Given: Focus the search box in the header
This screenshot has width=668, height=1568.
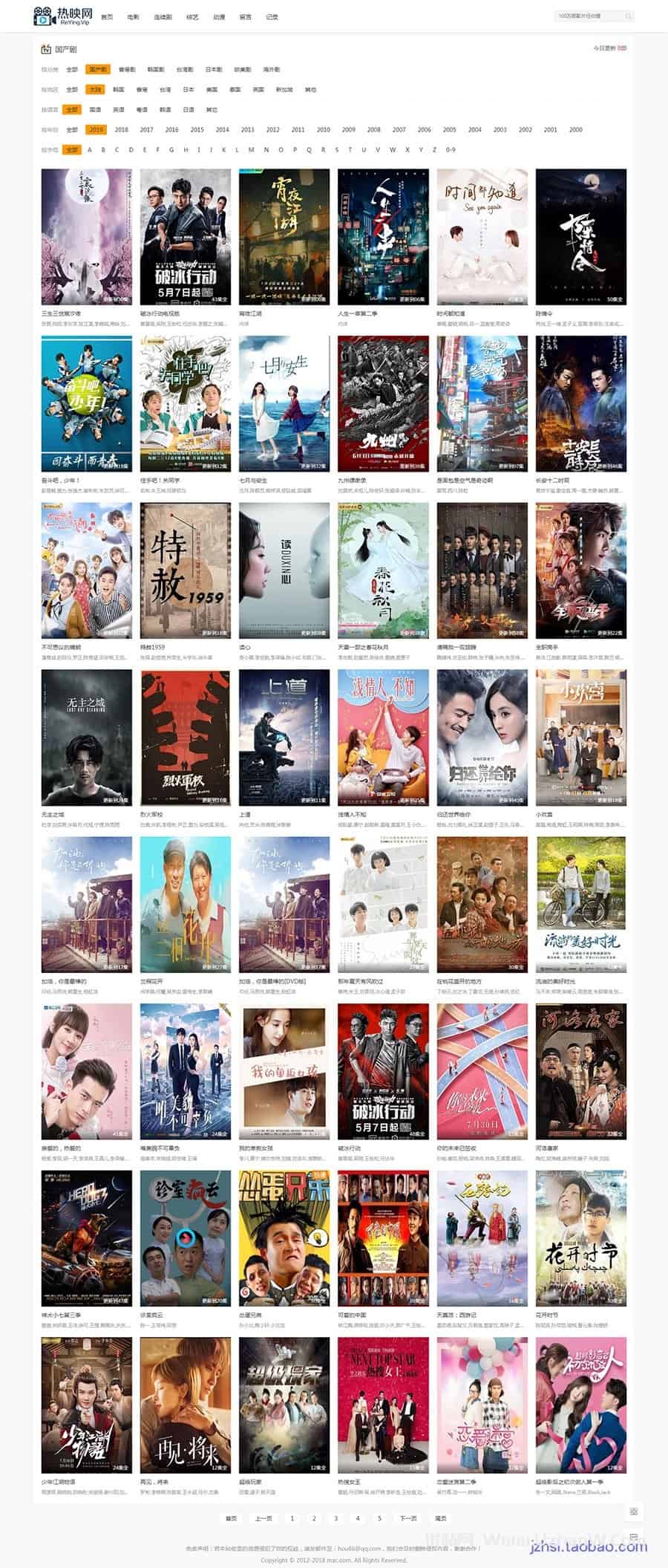Looking at the screenshot, I should click(x=589, y=16).
